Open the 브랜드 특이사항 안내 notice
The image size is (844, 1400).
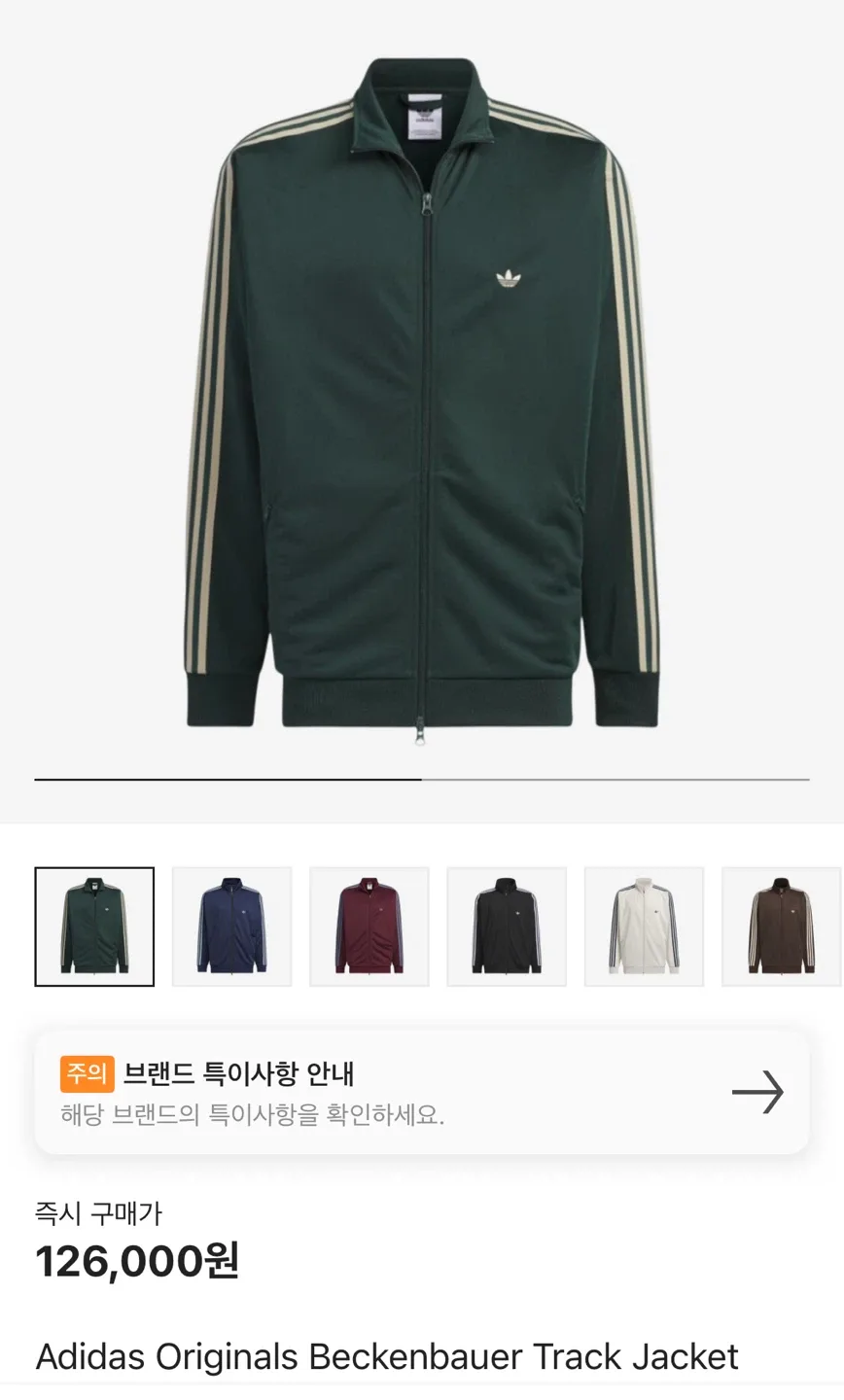422,1092
